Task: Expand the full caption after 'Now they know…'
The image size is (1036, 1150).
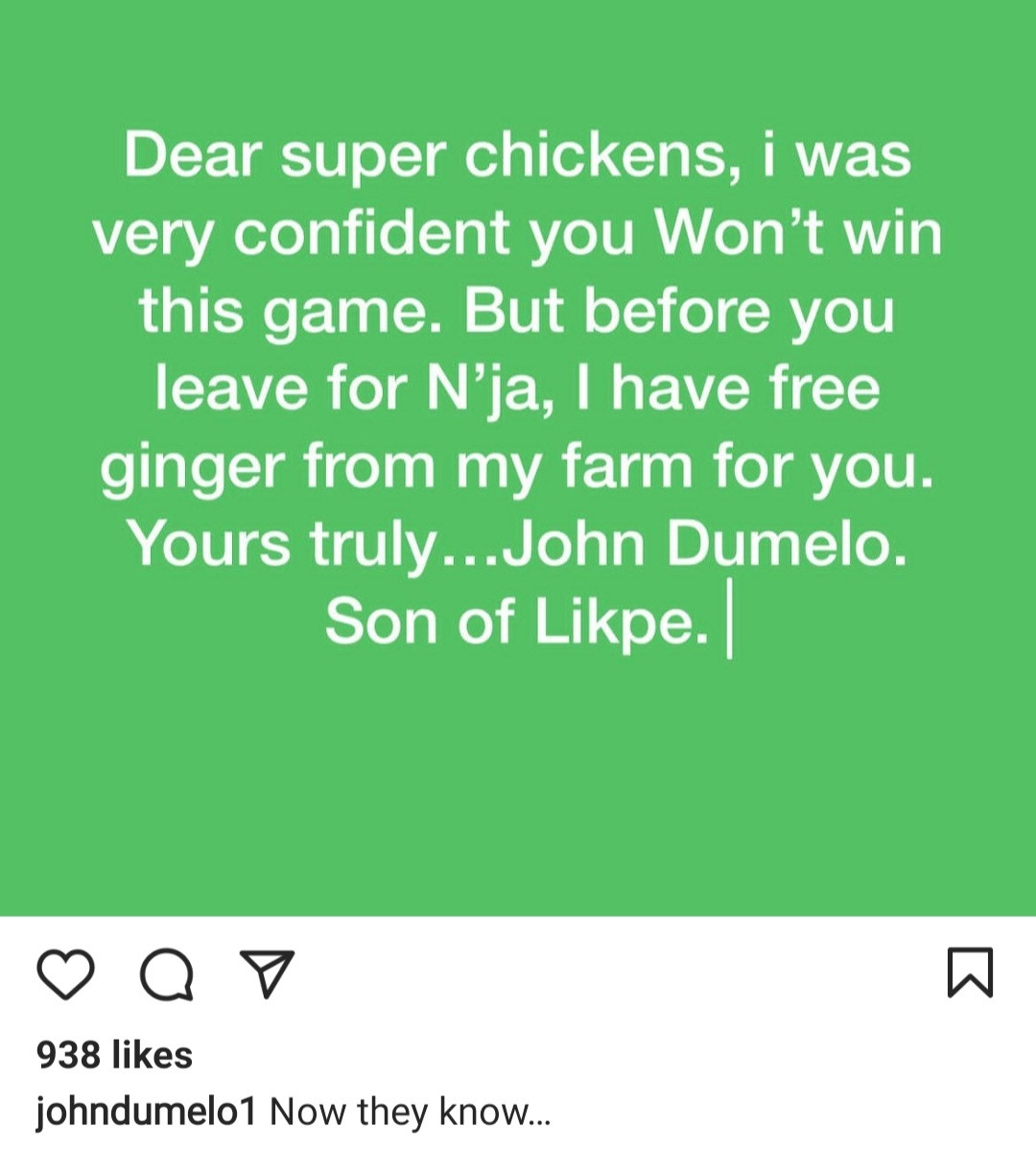Action: [410, 1114]
